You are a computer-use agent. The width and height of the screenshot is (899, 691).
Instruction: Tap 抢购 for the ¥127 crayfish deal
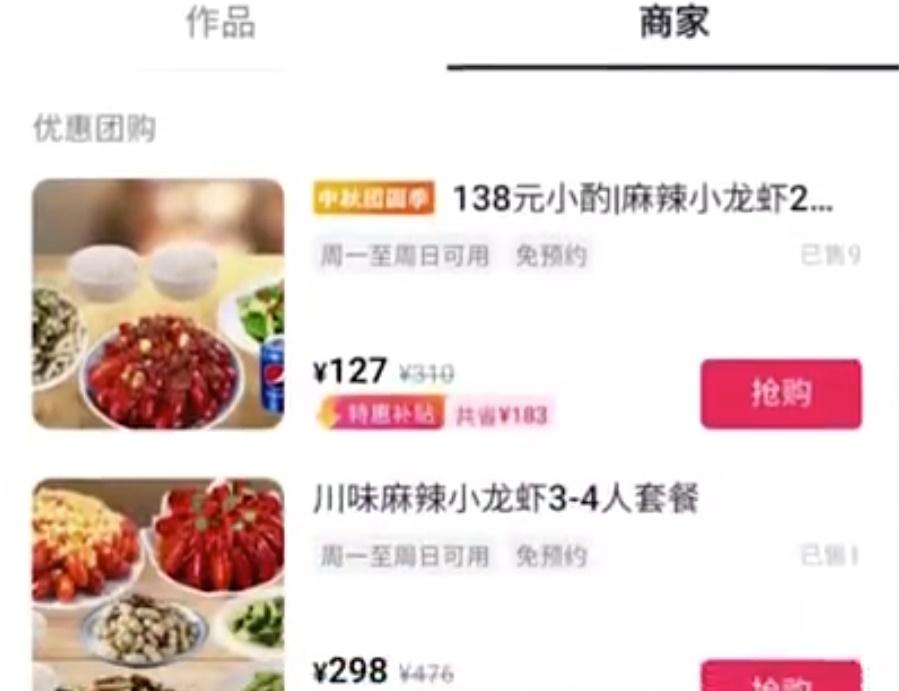[x=780, y=394]
